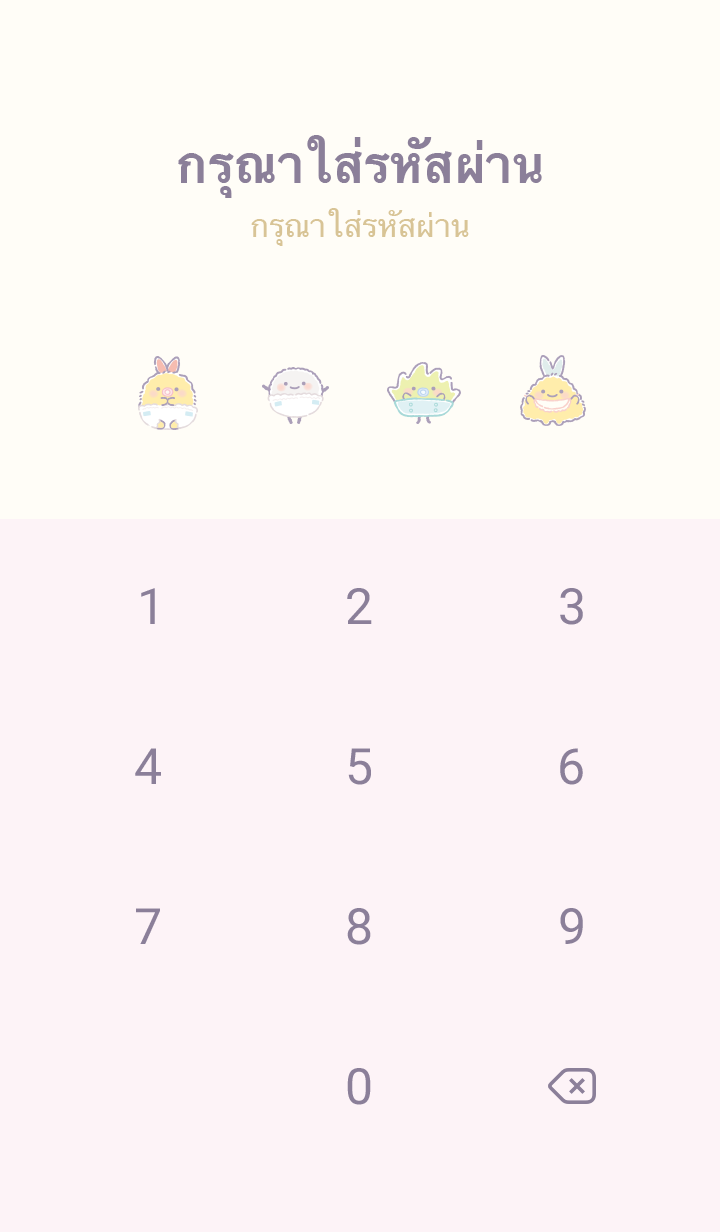The image size is (720, 1232).
Task: Select the 9 key
Action: 571,927
